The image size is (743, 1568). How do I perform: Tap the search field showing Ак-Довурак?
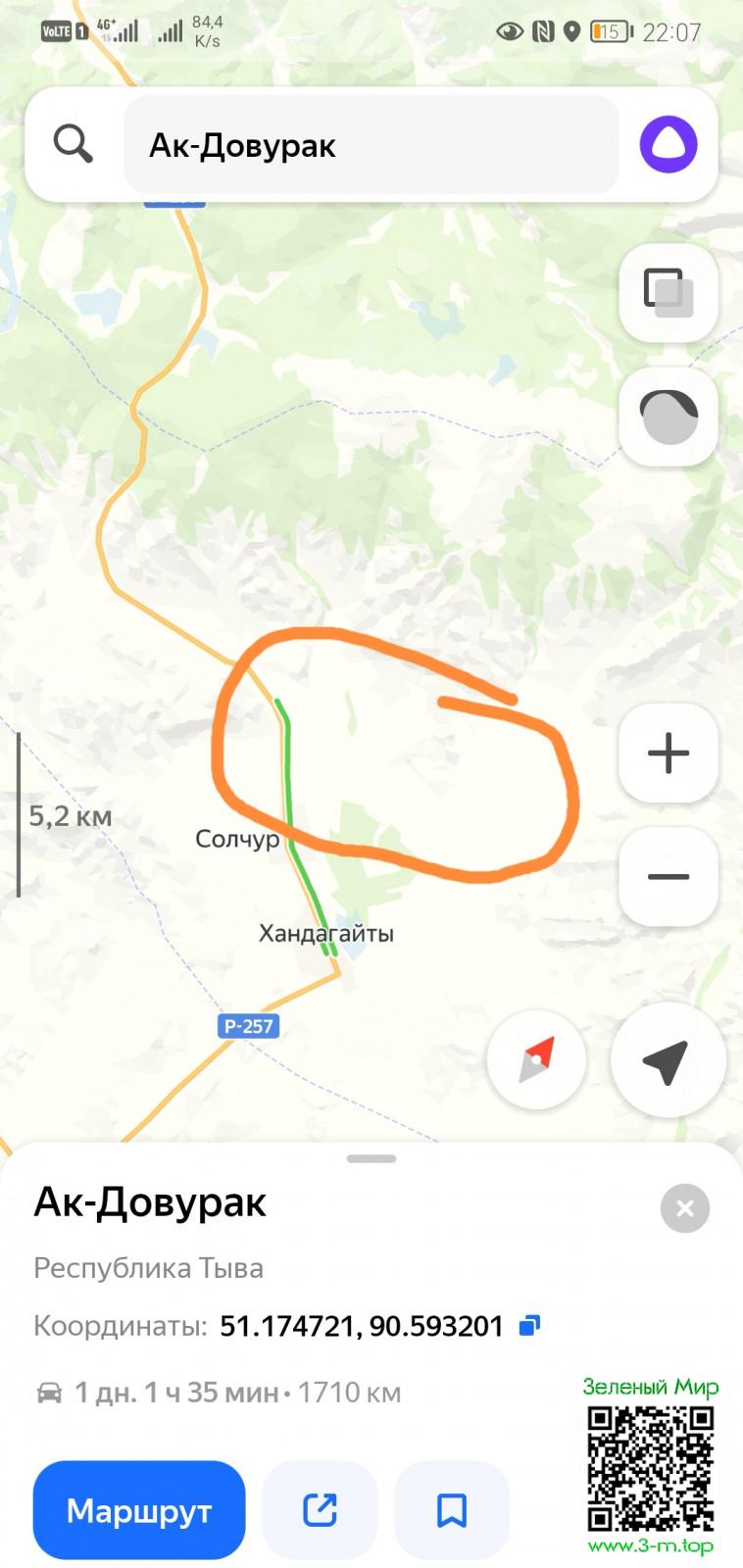point(371,145)
